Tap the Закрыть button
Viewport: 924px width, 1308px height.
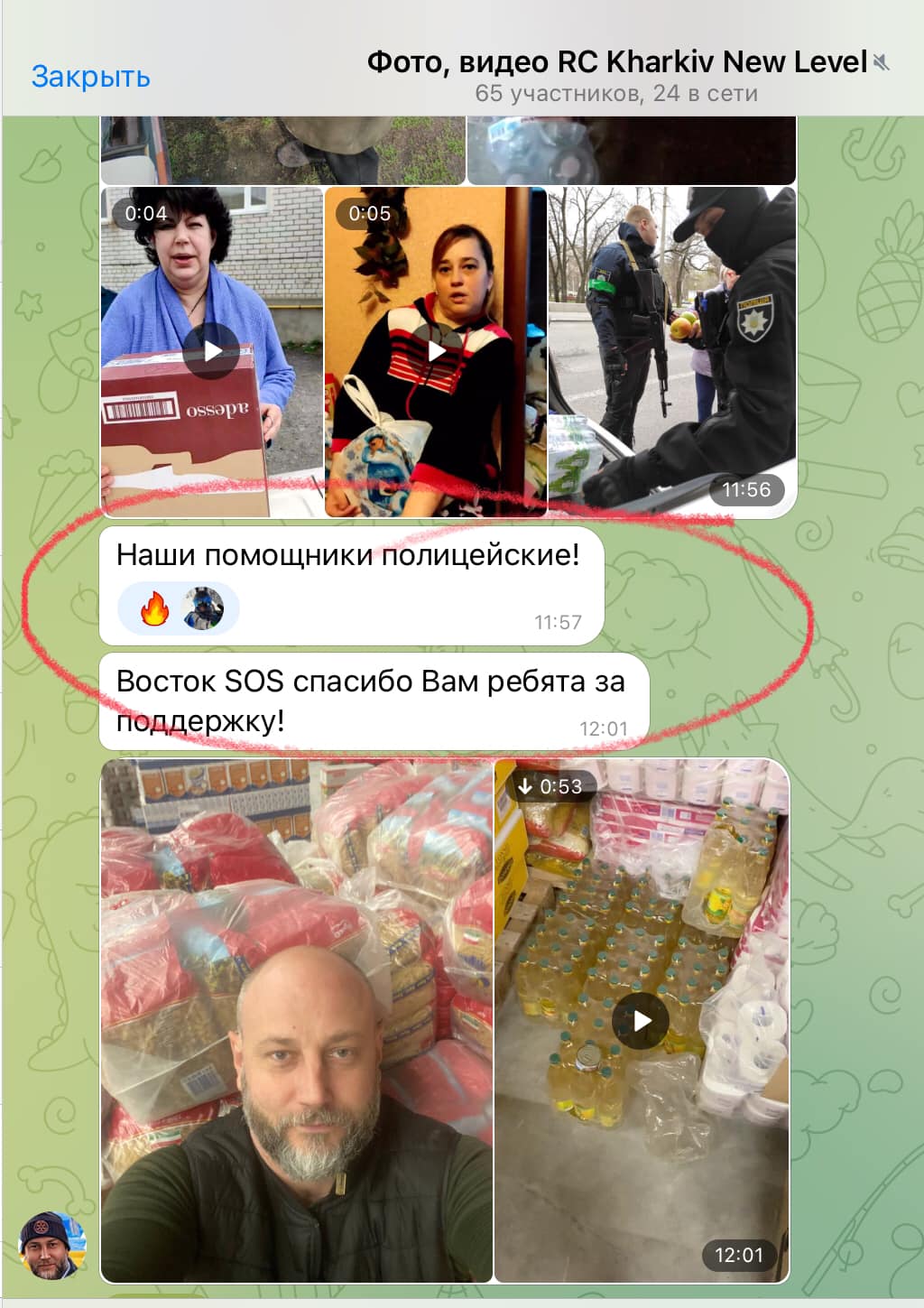pyautogui.click(x=90, y=77)
